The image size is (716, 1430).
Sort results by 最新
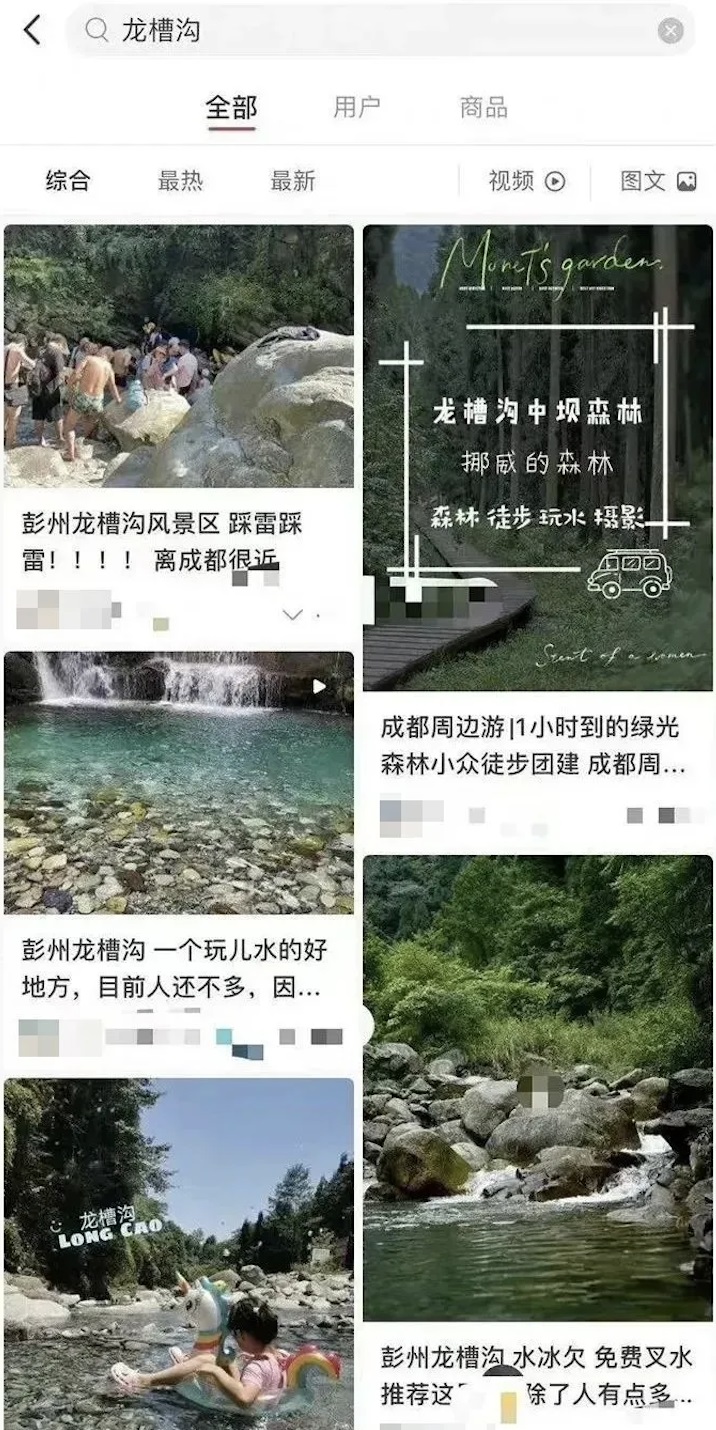pyautogui.click(x=292, y=180)
